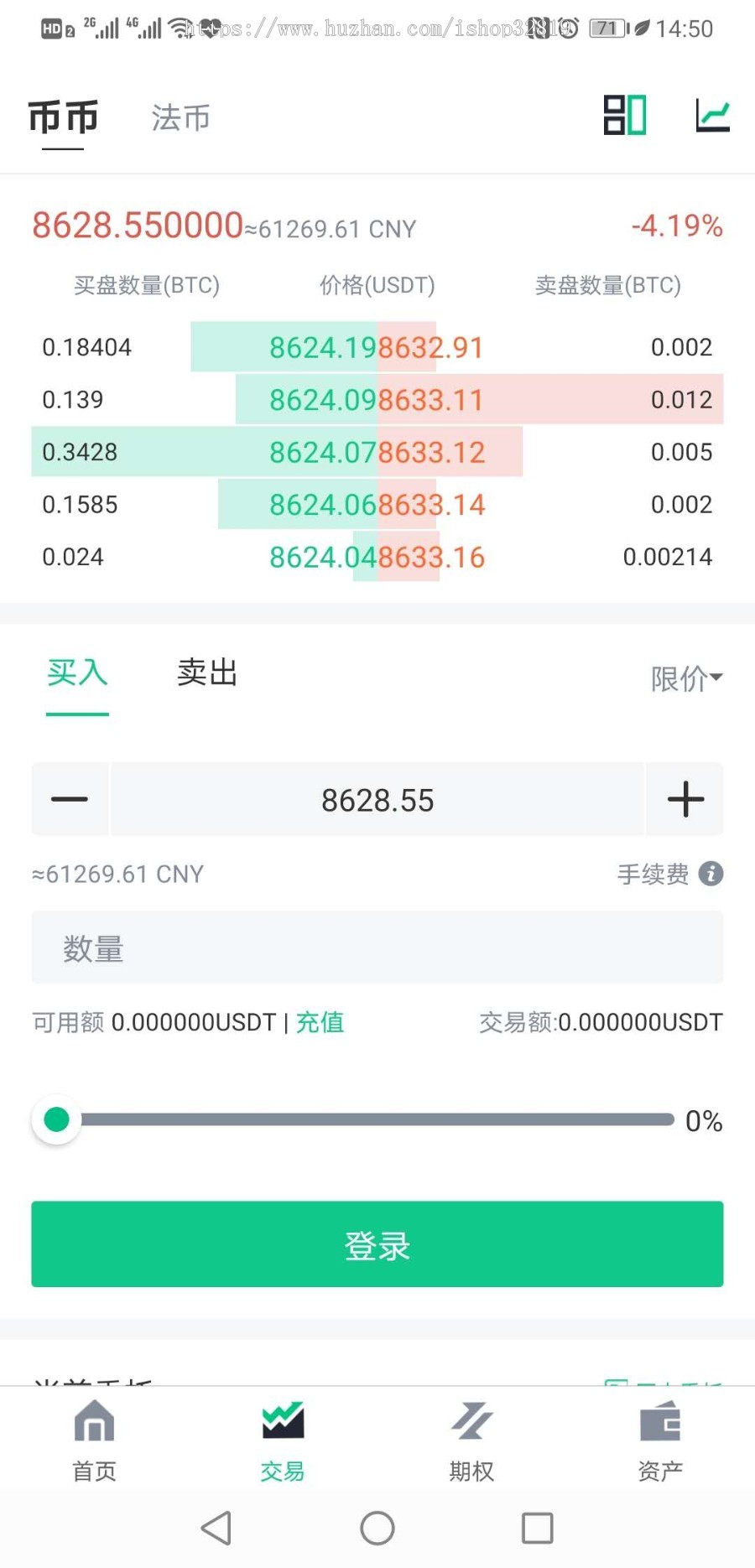The height and width of the screenshot is (1568, 755).
Task: Tap the green 登录 button
Action: [377, 1244]
